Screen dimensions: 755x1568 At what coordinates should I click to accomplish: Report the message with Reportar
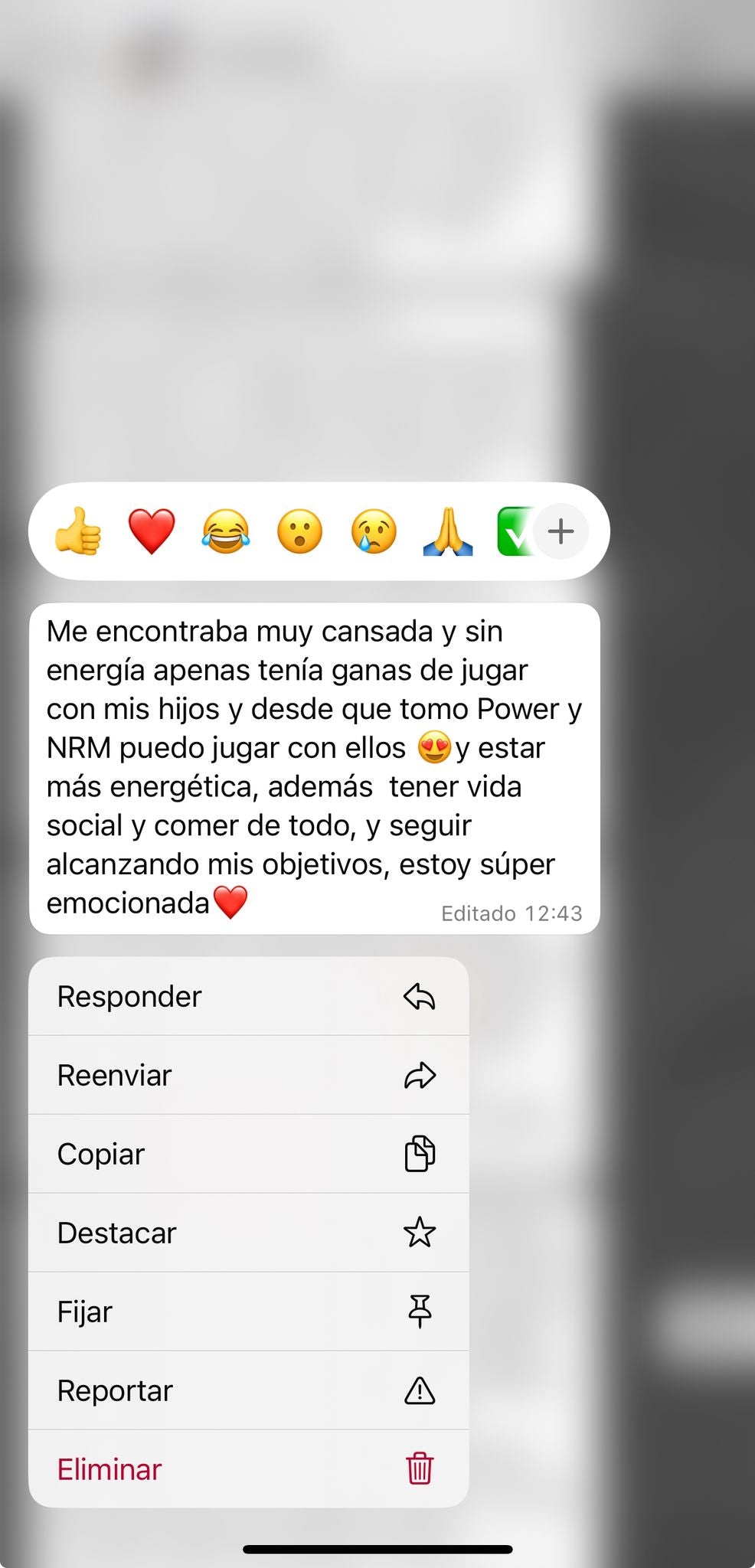tap(248, 1391)
